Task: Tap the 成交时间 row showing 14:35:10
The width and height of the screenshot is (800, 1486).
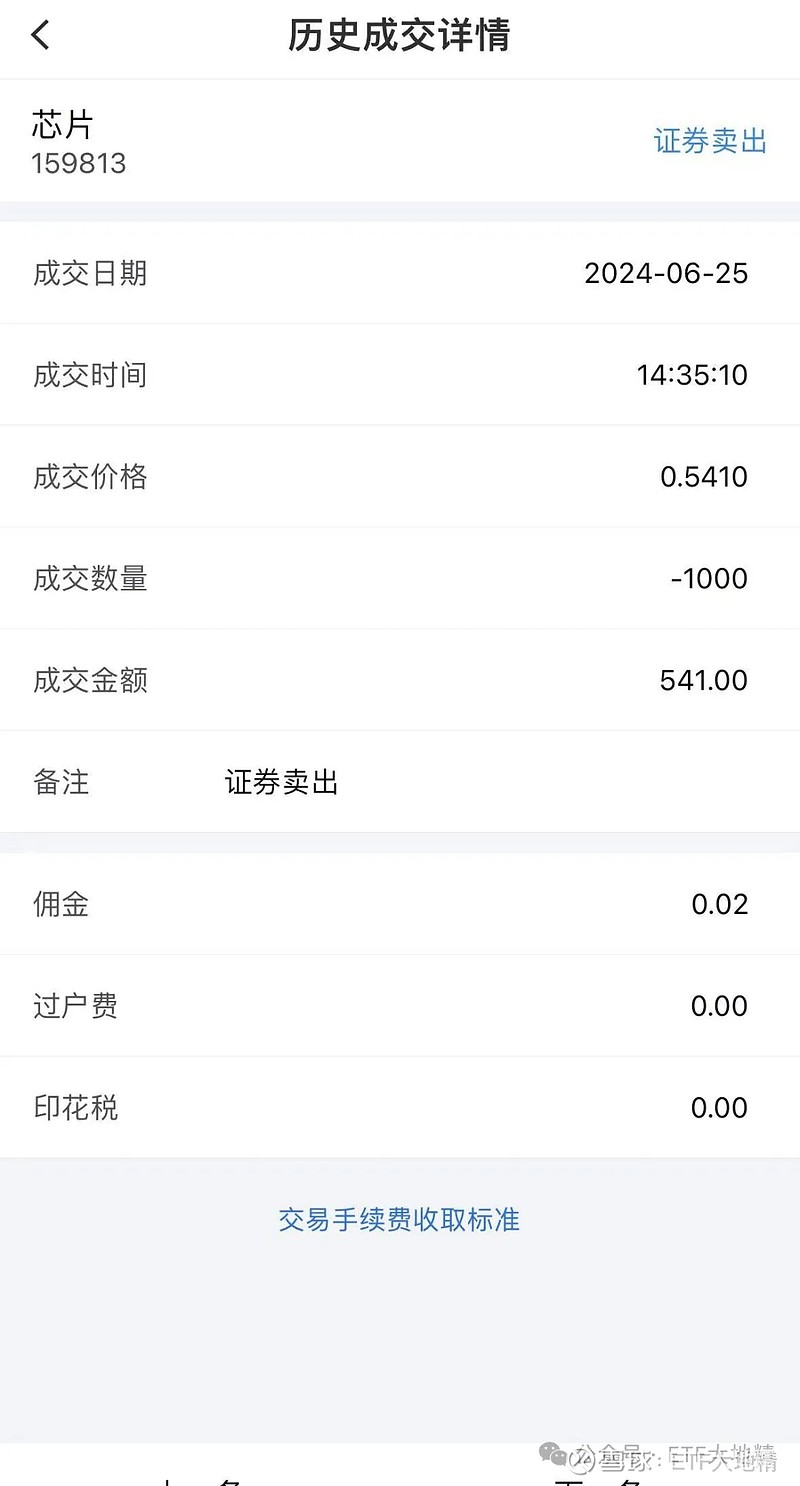Action: tap(400, 375)
